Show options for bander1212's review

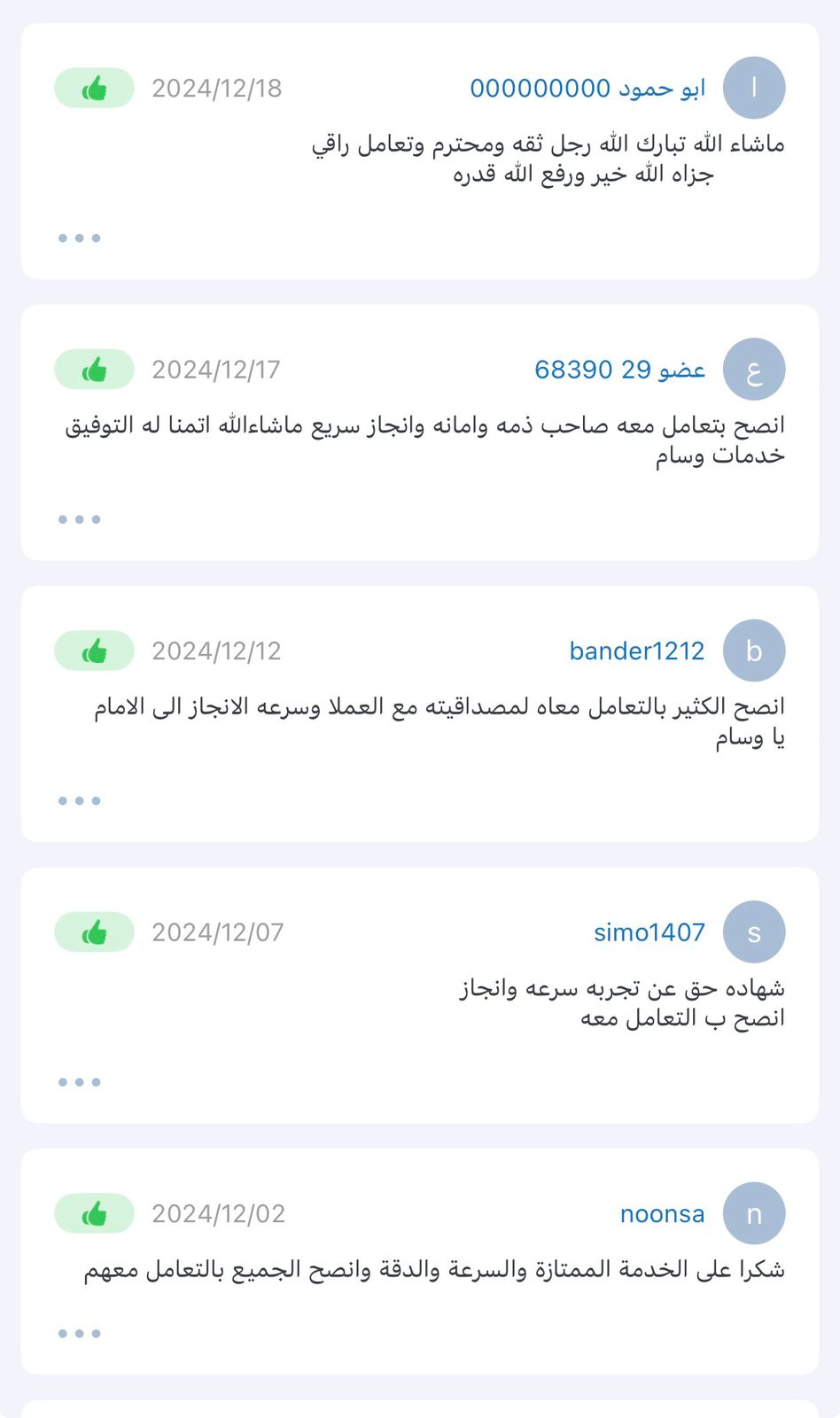click(x=80, y=801)
